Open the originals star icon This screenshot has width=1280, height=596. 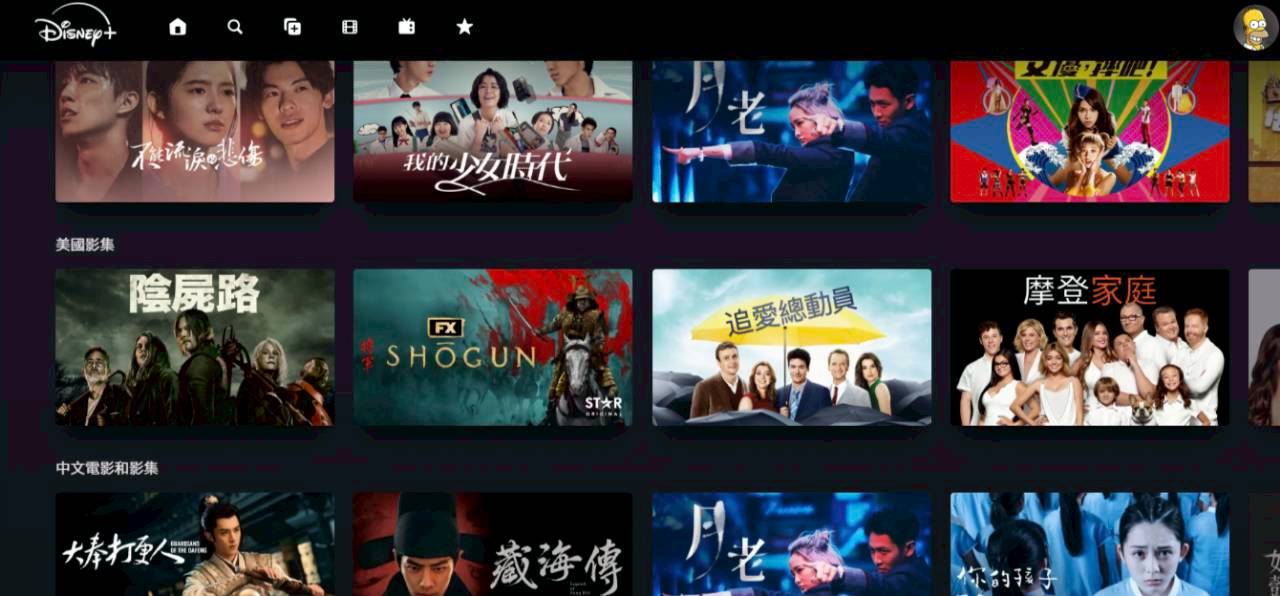point(464,27)
